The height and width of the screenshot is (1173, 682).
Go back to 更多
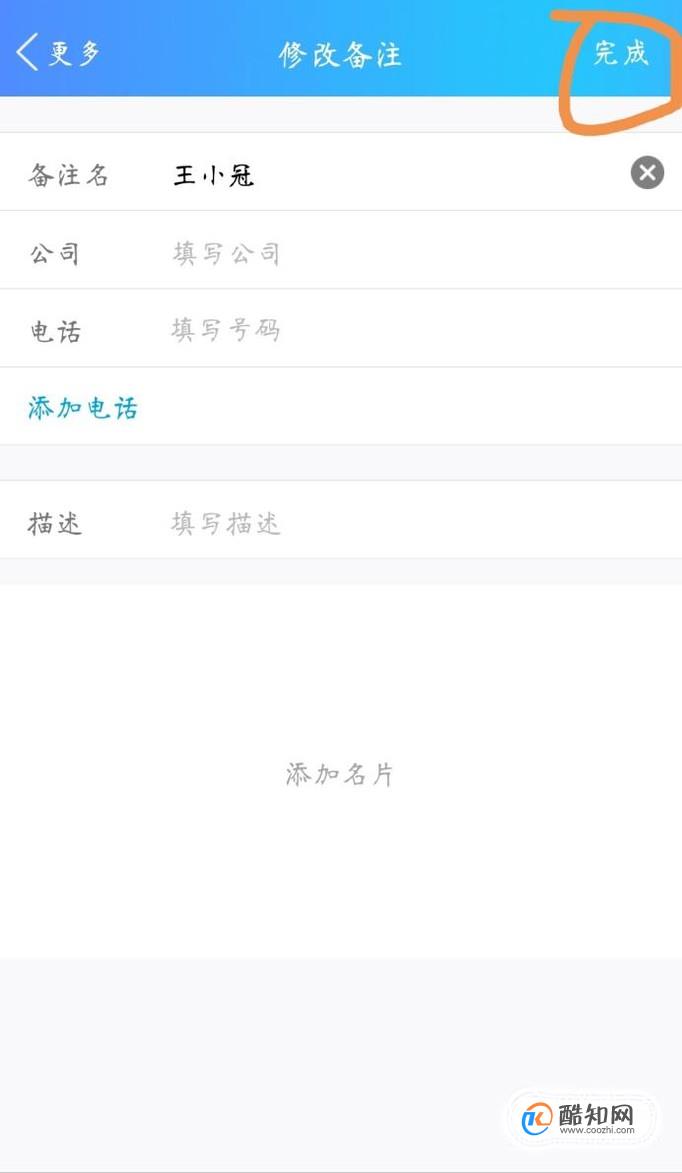click(x=58, y=53)
